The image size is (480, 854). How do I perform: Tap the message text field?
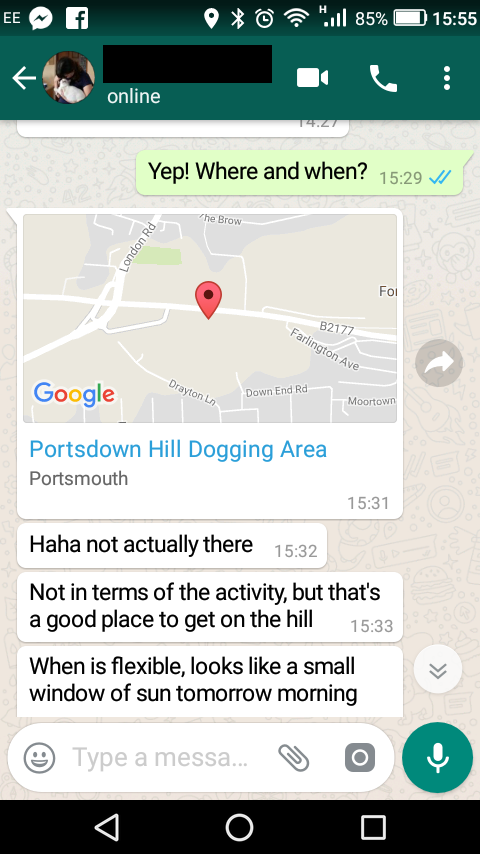(x=163, y=757)
